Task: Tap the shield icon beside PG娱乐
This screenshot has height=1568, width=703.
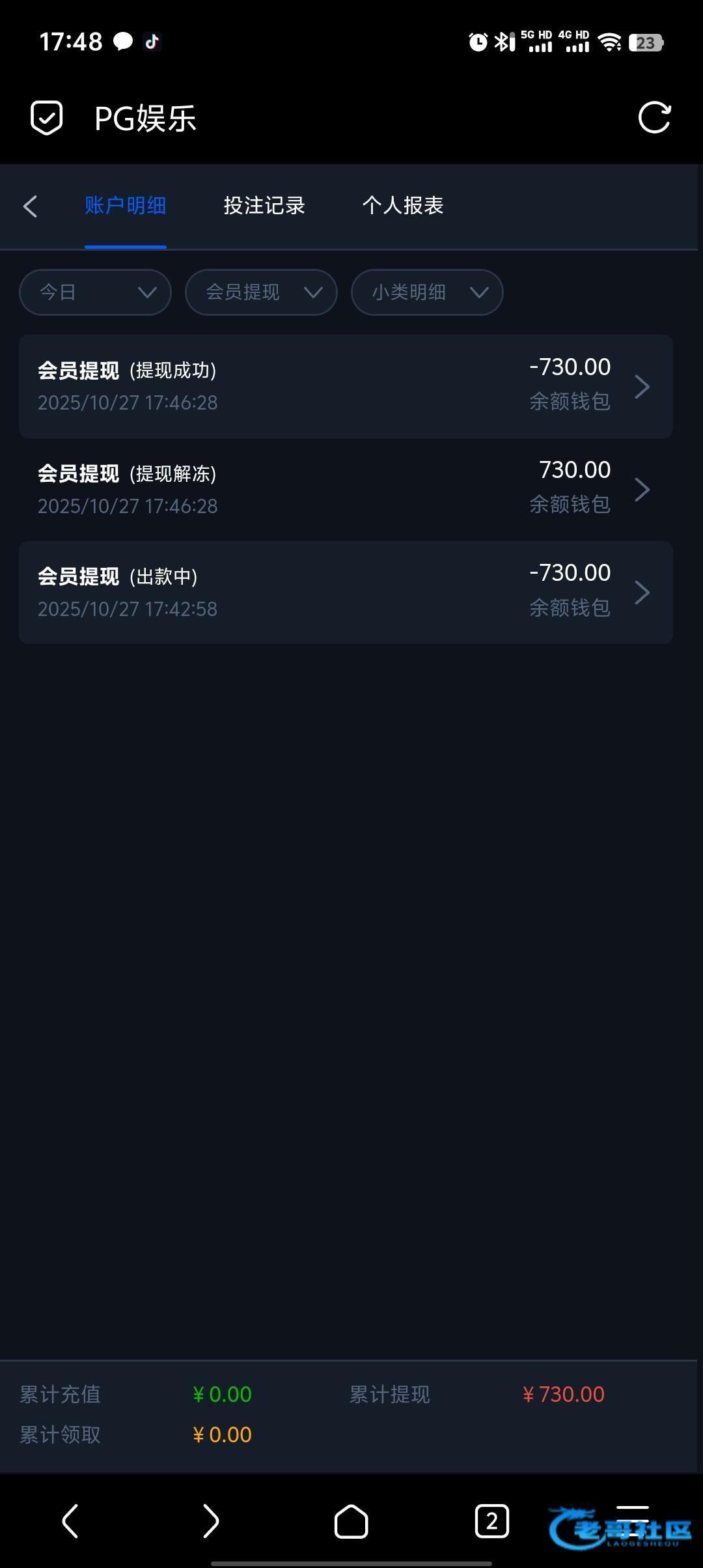Action: [47, 118]
